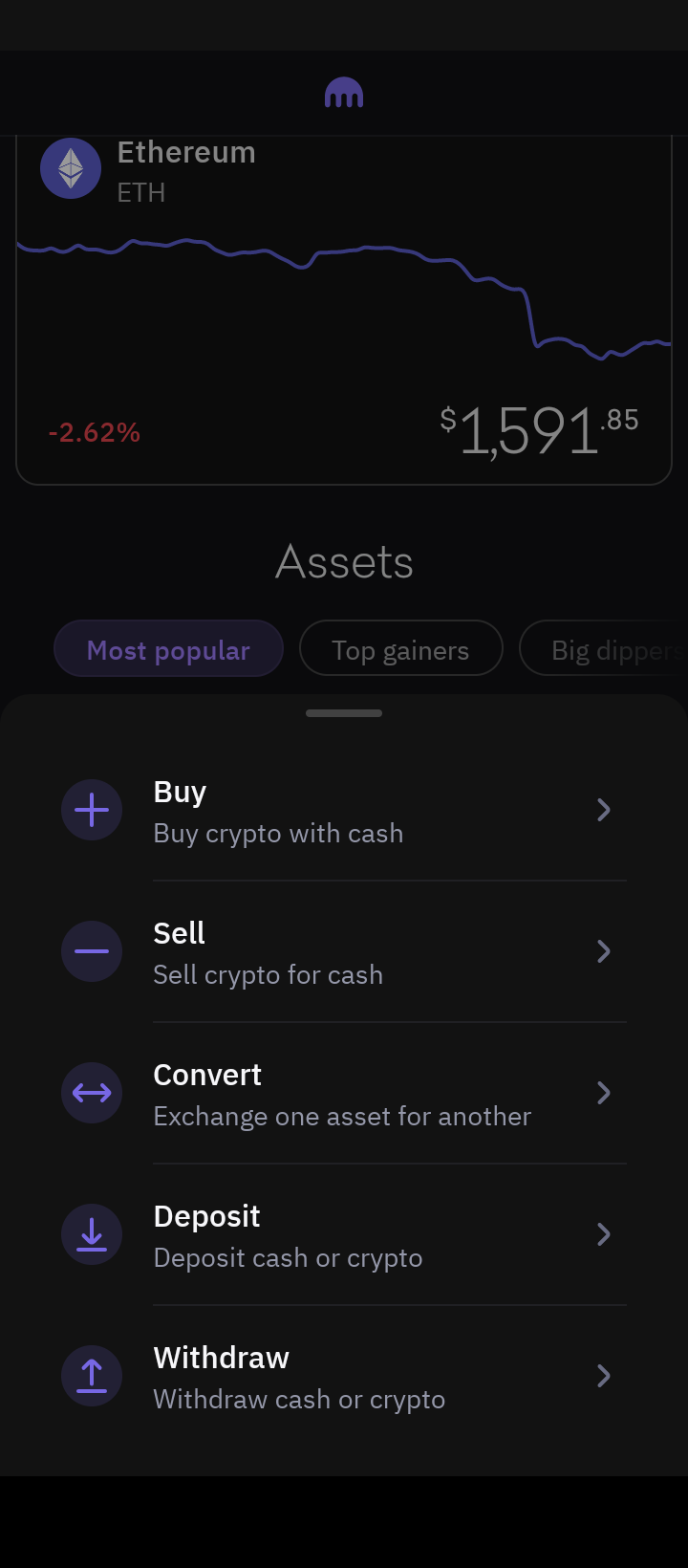Screen dimensions: 688x1568
Task: Open the Buy crypto with cash option
Action: [342, 811]
